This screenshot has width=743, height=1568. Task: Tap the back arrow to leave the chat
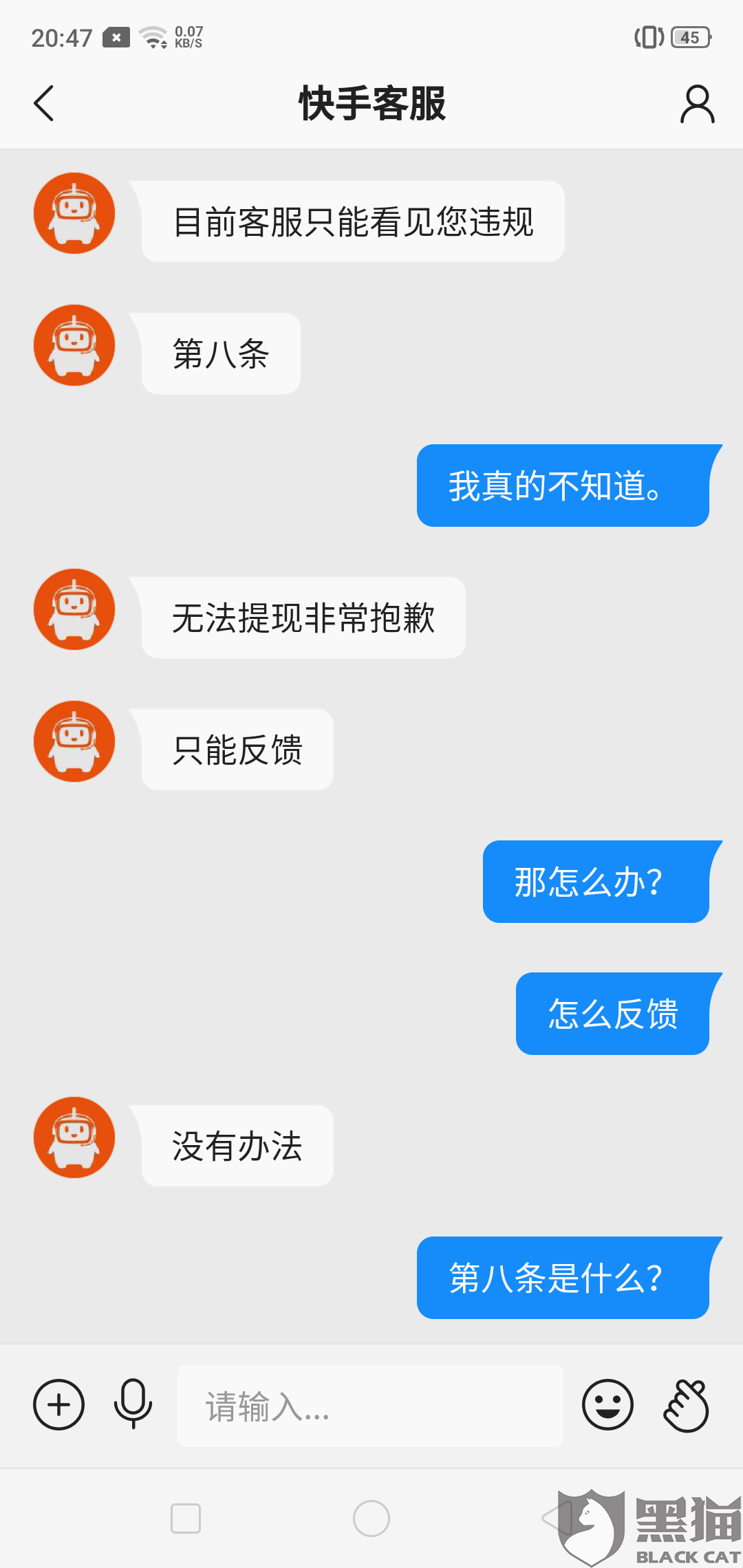coord(44,105)
